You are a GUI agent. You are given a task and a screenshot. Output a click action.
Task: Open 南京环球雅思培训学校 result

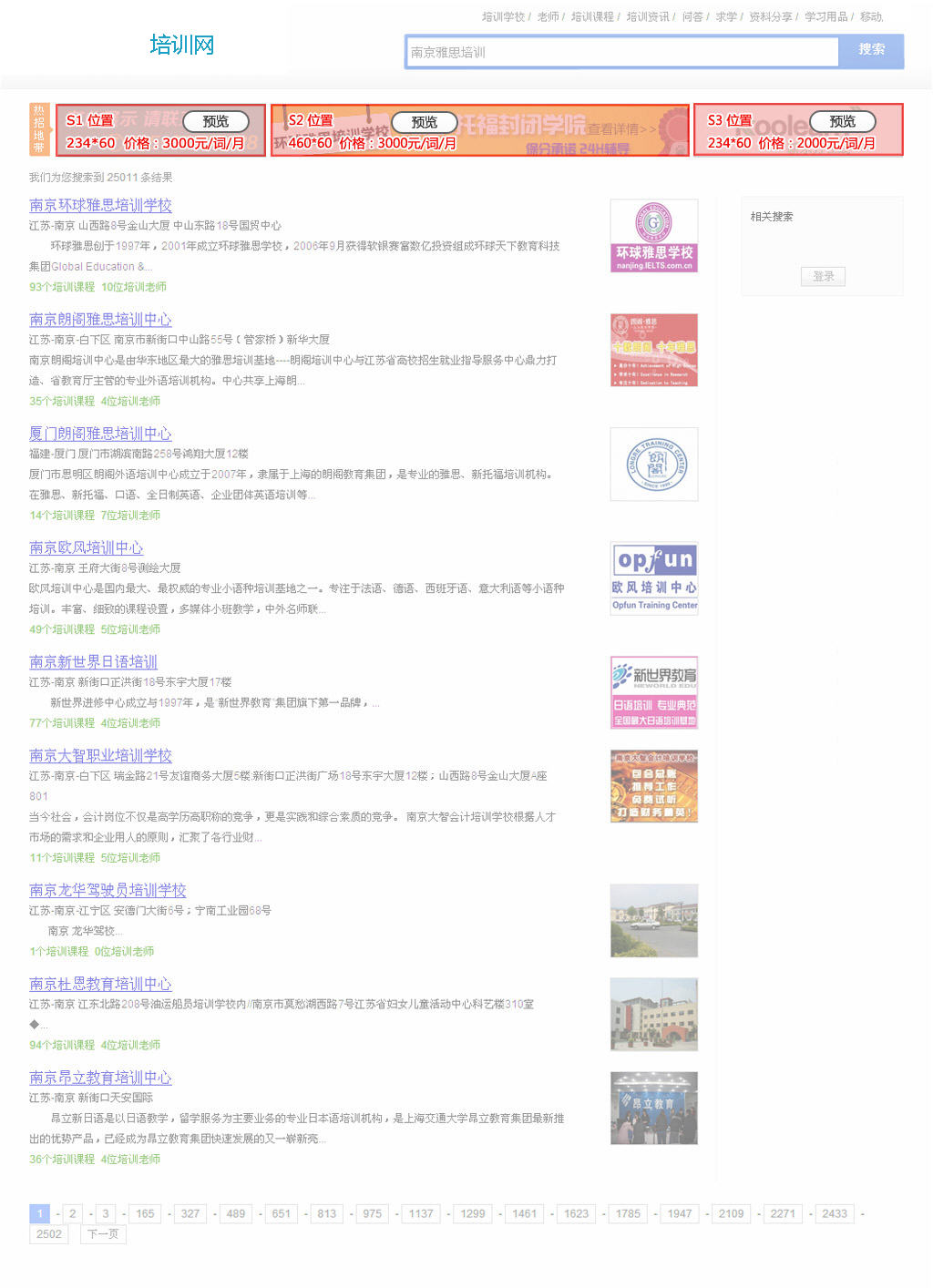(100, 205)
